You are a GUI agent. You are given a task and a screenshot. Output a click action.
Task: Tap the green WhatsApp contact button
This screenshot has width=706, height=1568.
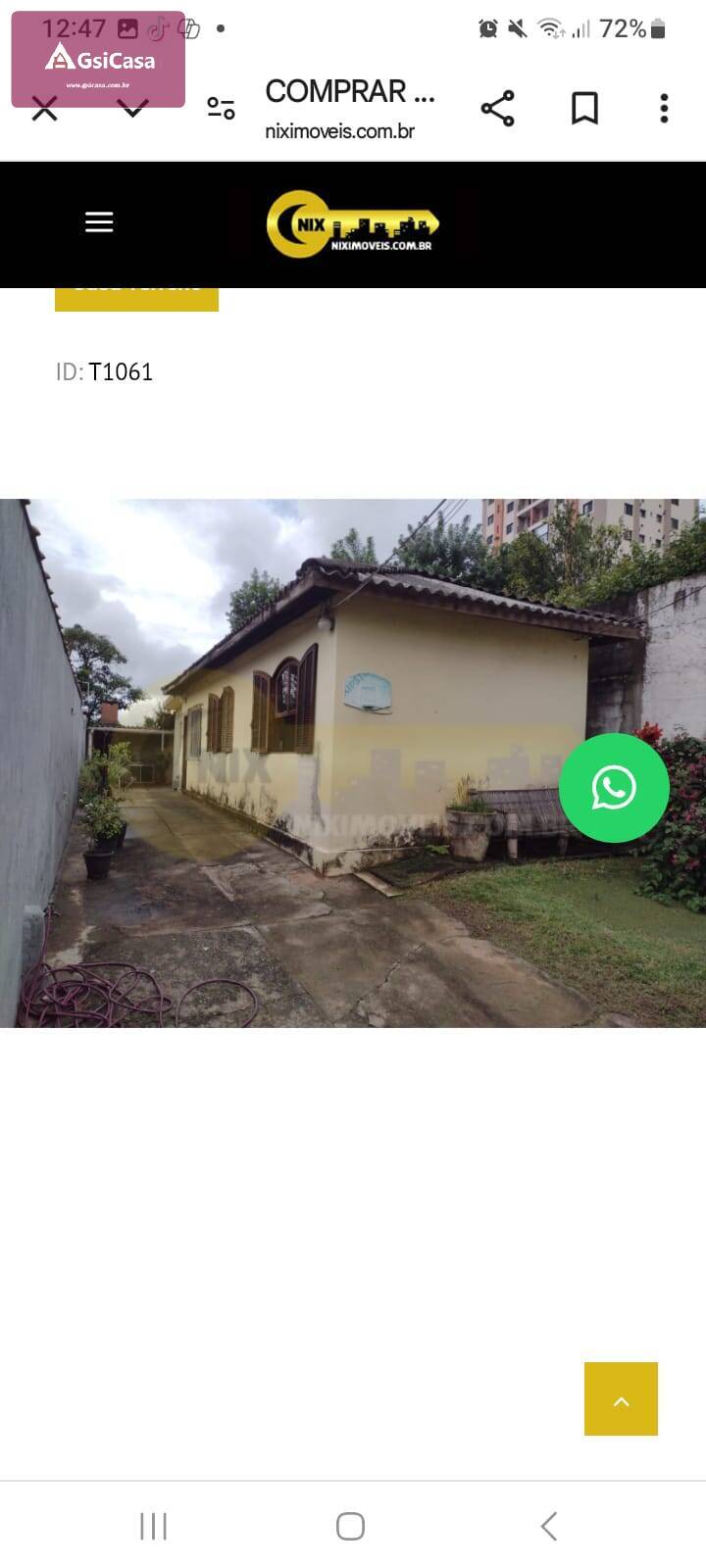(614, 787)
